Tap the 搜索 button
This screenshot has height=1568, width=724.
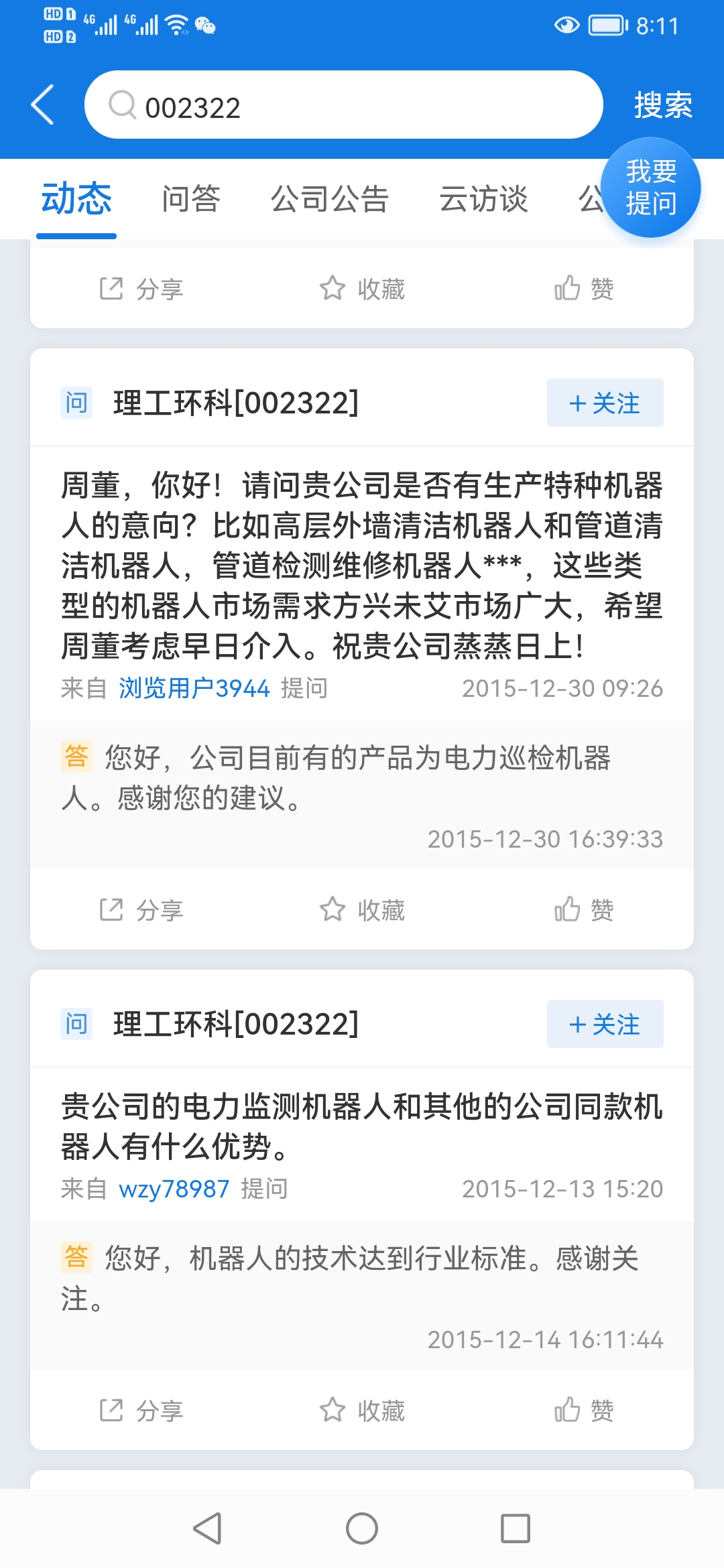663,105
